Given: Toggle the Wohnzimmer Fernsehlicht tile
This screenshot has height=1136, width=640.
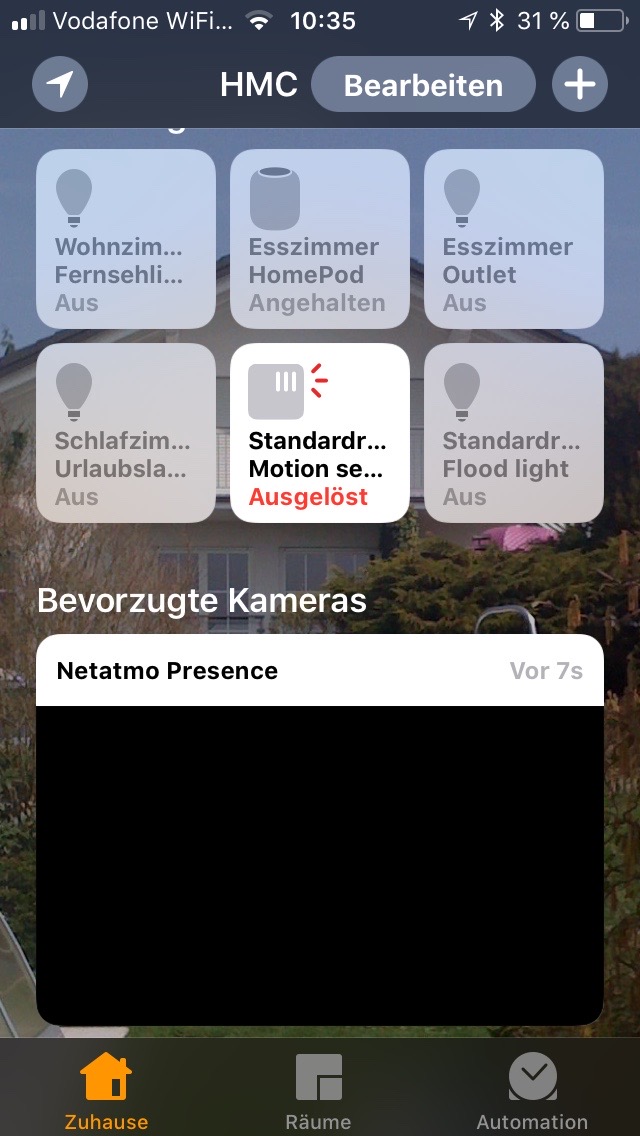Looking at the screenshot, I should (126, 239).
